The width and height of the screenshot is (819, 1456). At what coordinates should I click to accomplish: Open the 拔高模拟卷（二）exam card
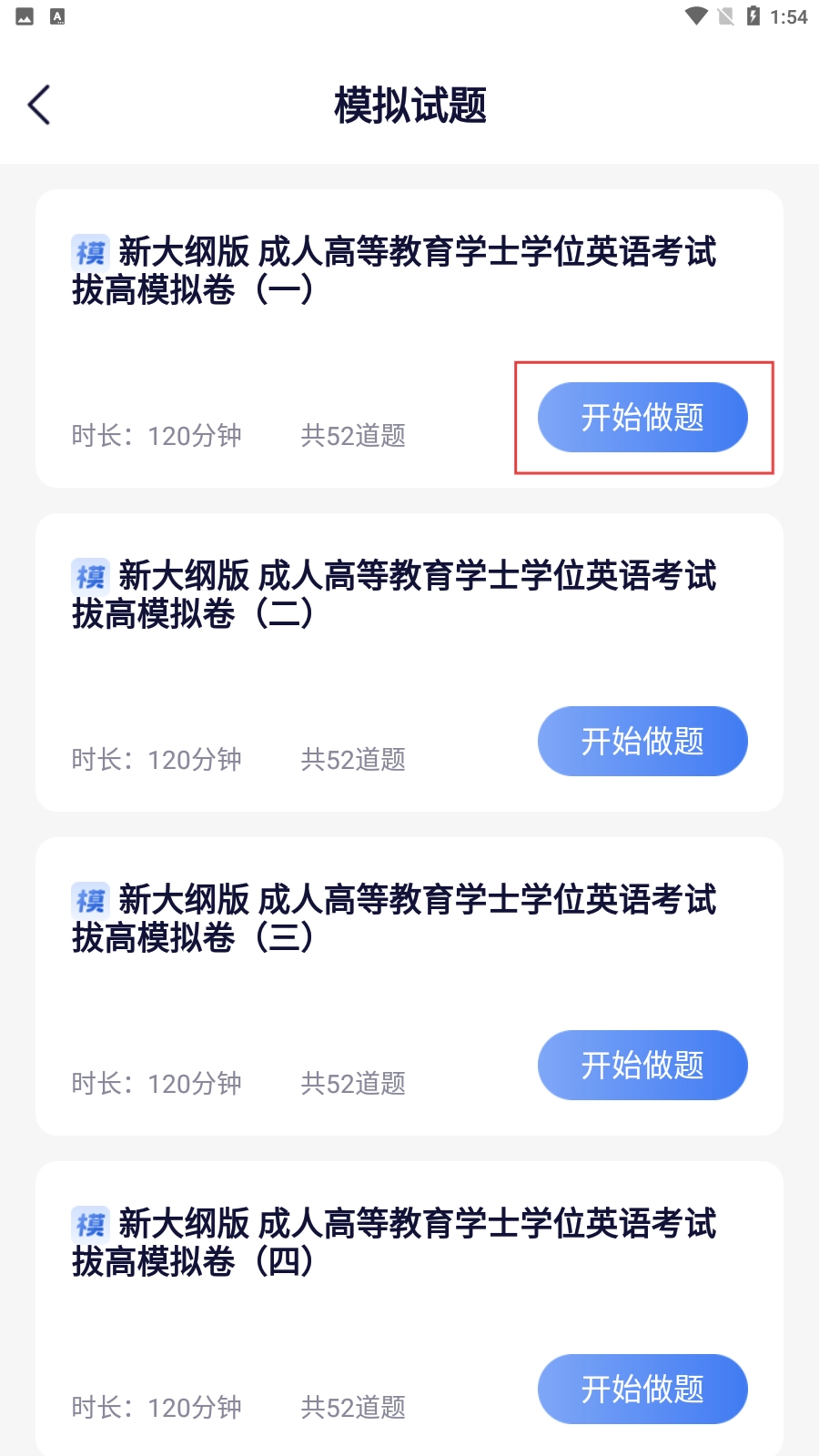coord(394,595)
